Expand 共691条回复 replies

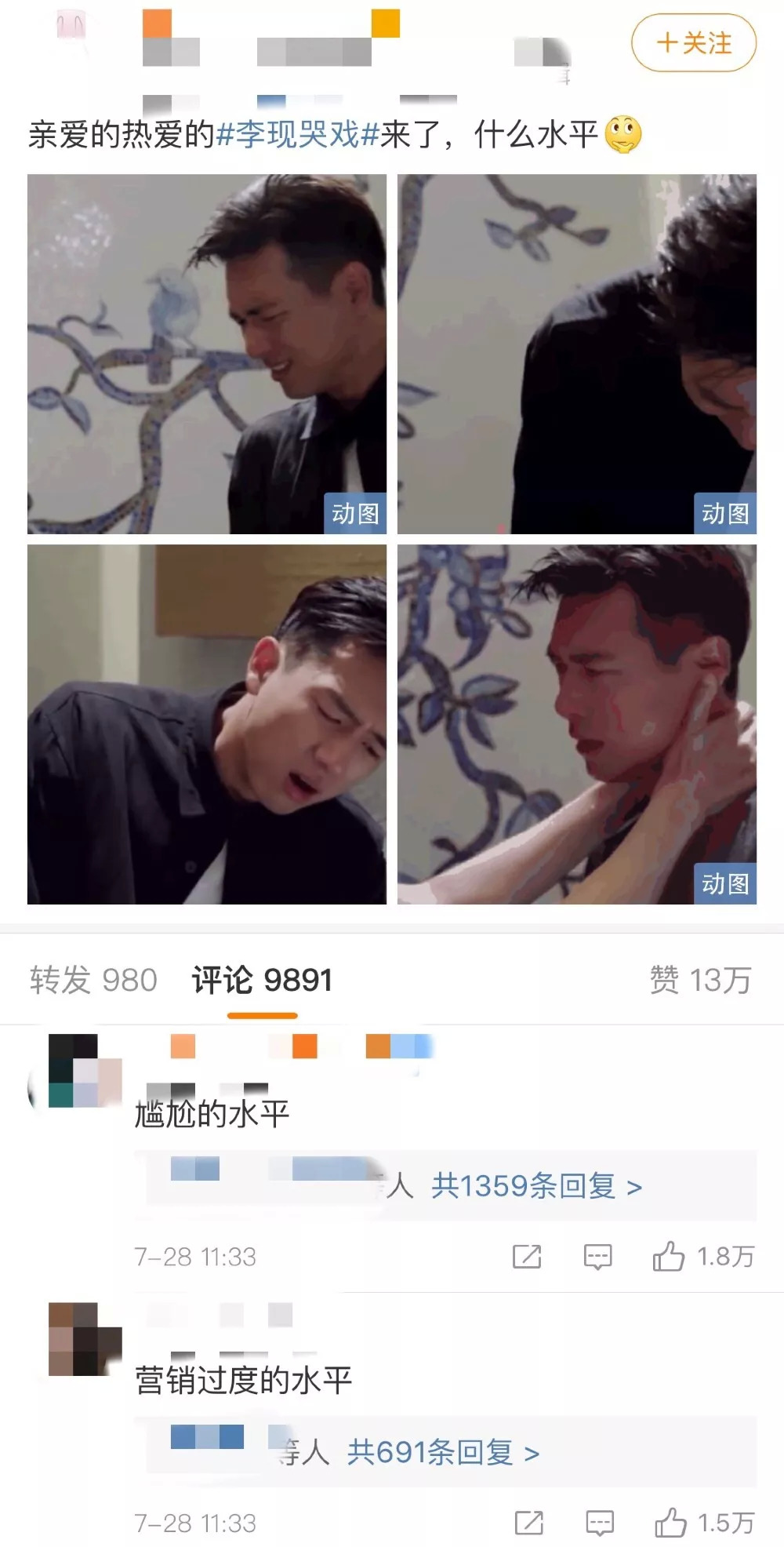(x=443, y=1453)
